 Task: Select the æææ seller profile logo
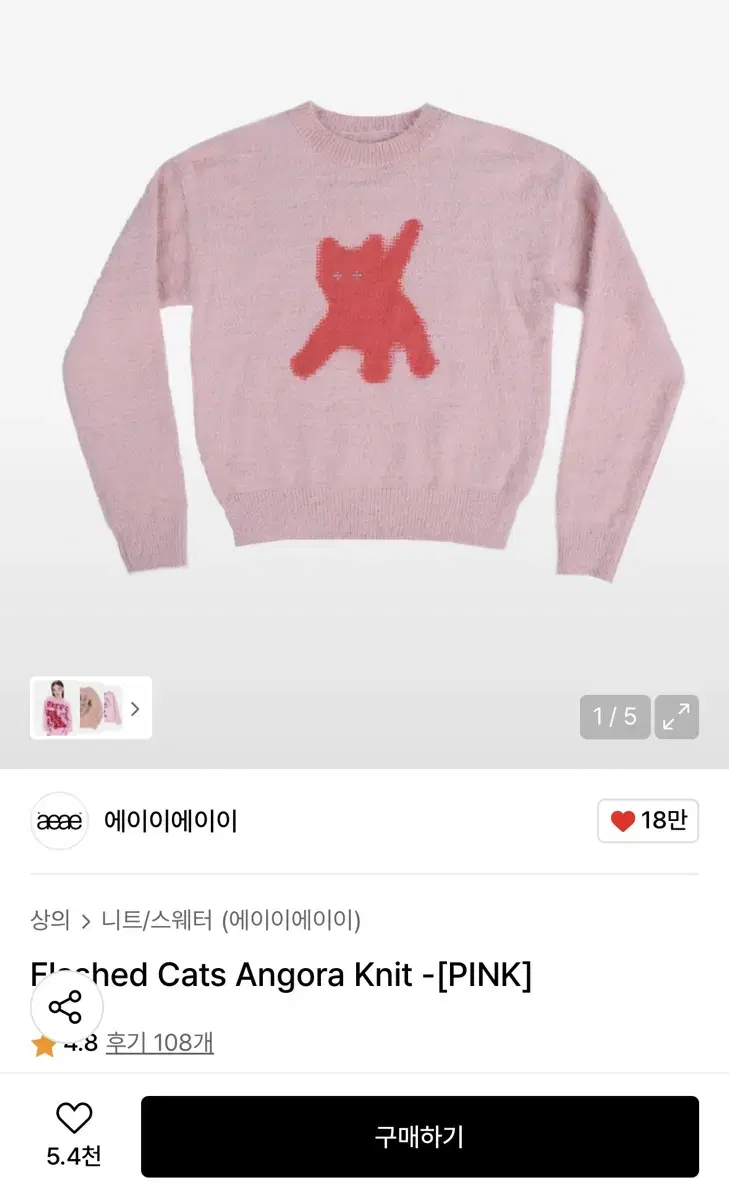[58, 821]
